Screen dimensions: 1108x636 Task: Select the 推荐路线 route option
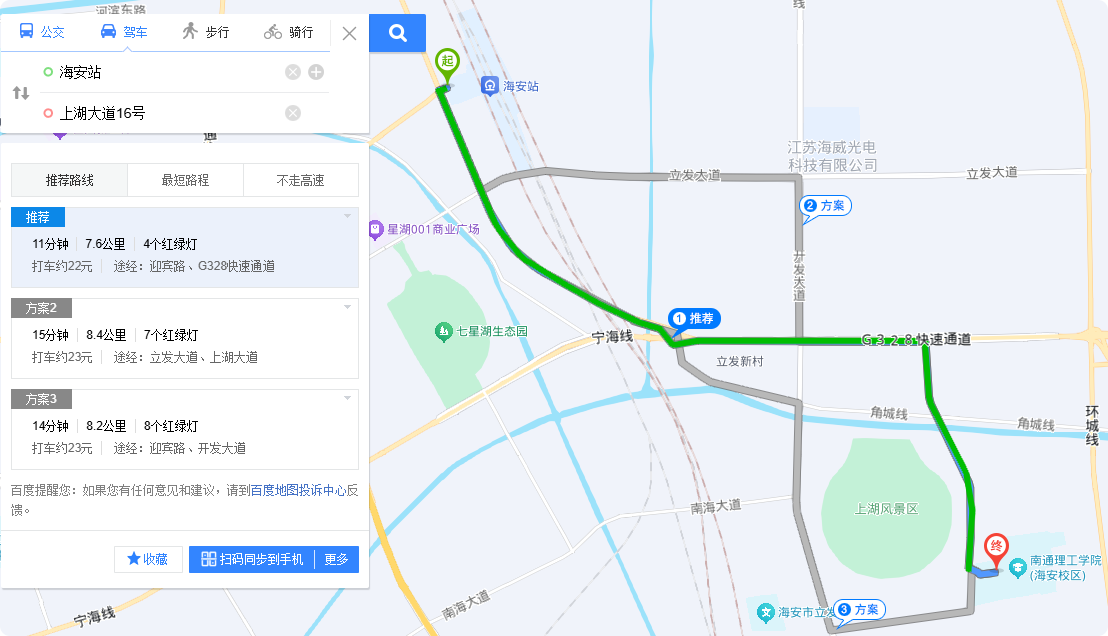coord(70,180)
